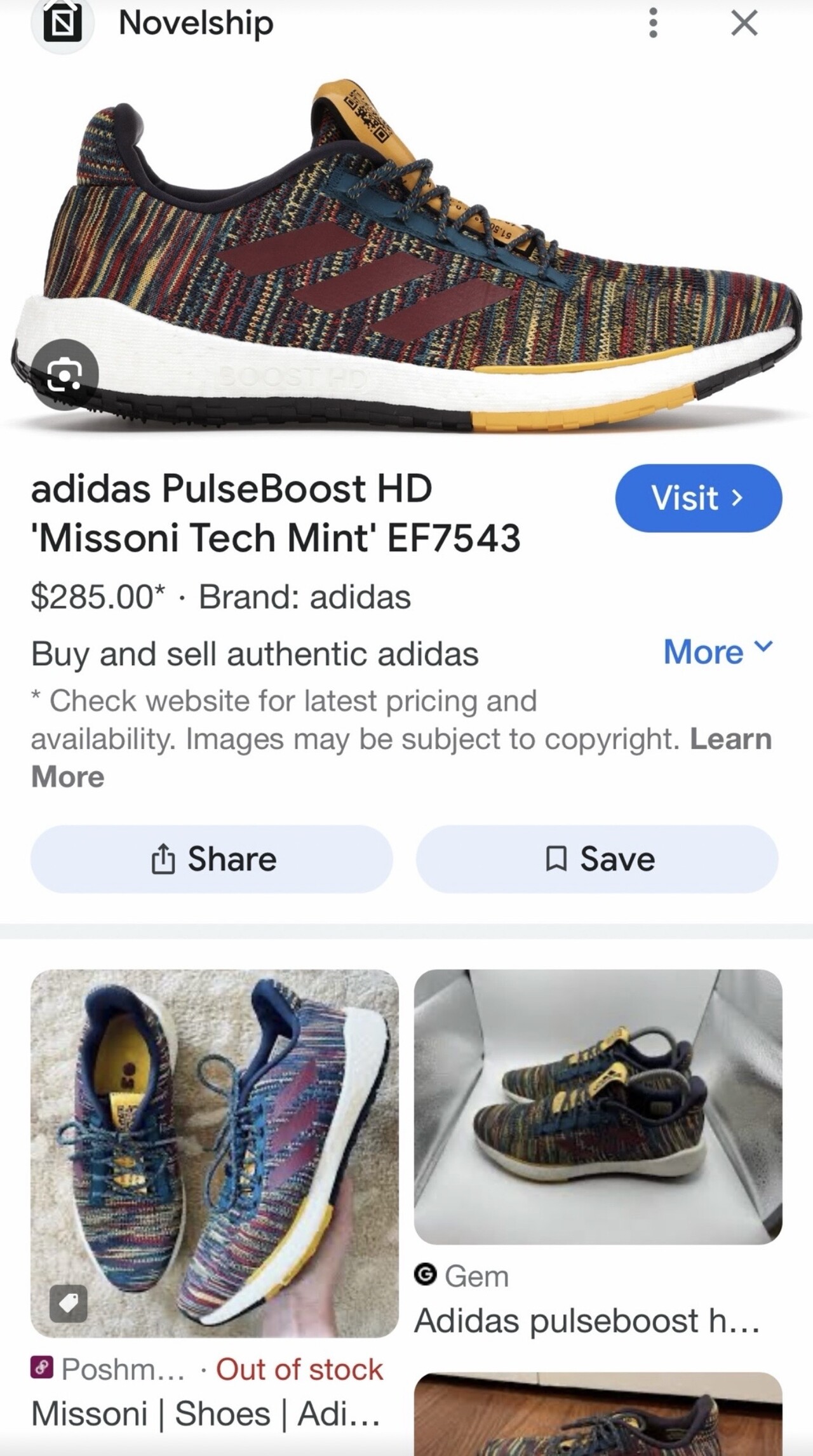This screenshot has height=1456, width=813.
Task: Open the three-dot overflow menu
Action: [x=652, y=24]
